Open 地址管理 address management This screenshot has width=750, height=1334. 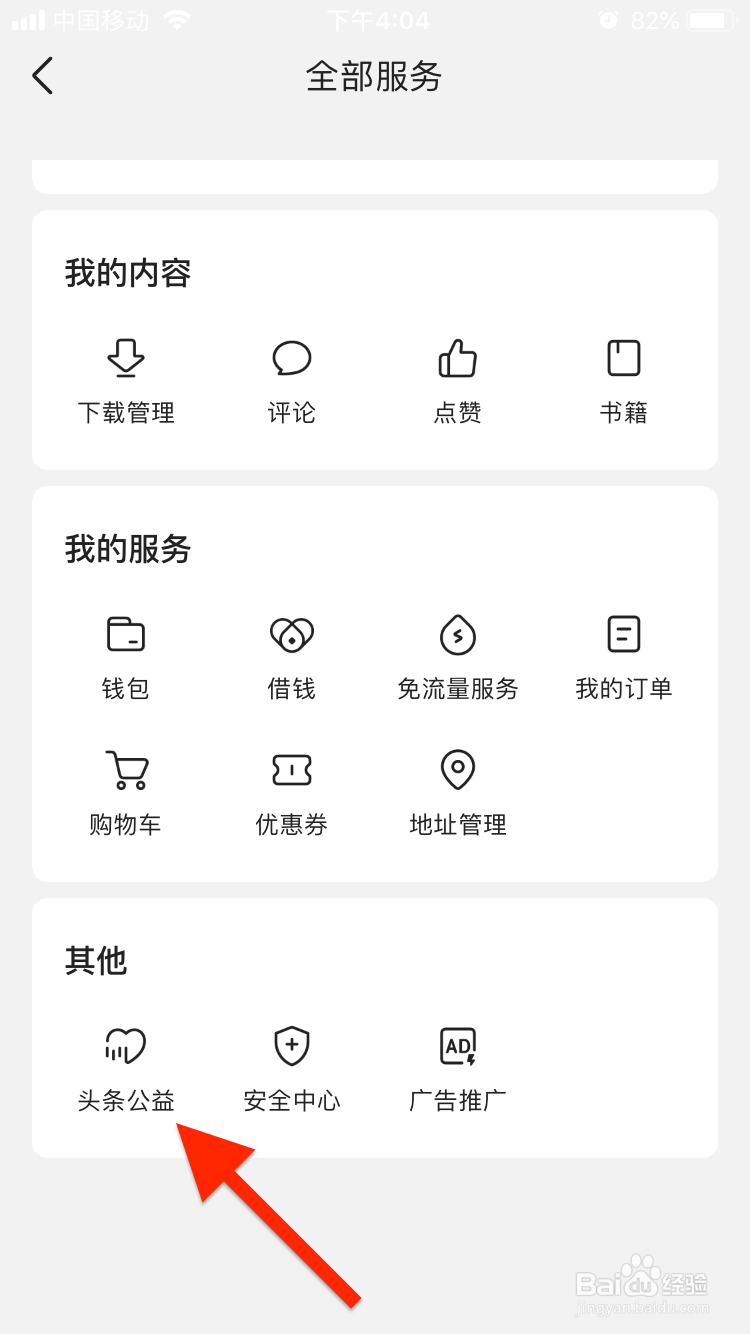coord(458,792)
